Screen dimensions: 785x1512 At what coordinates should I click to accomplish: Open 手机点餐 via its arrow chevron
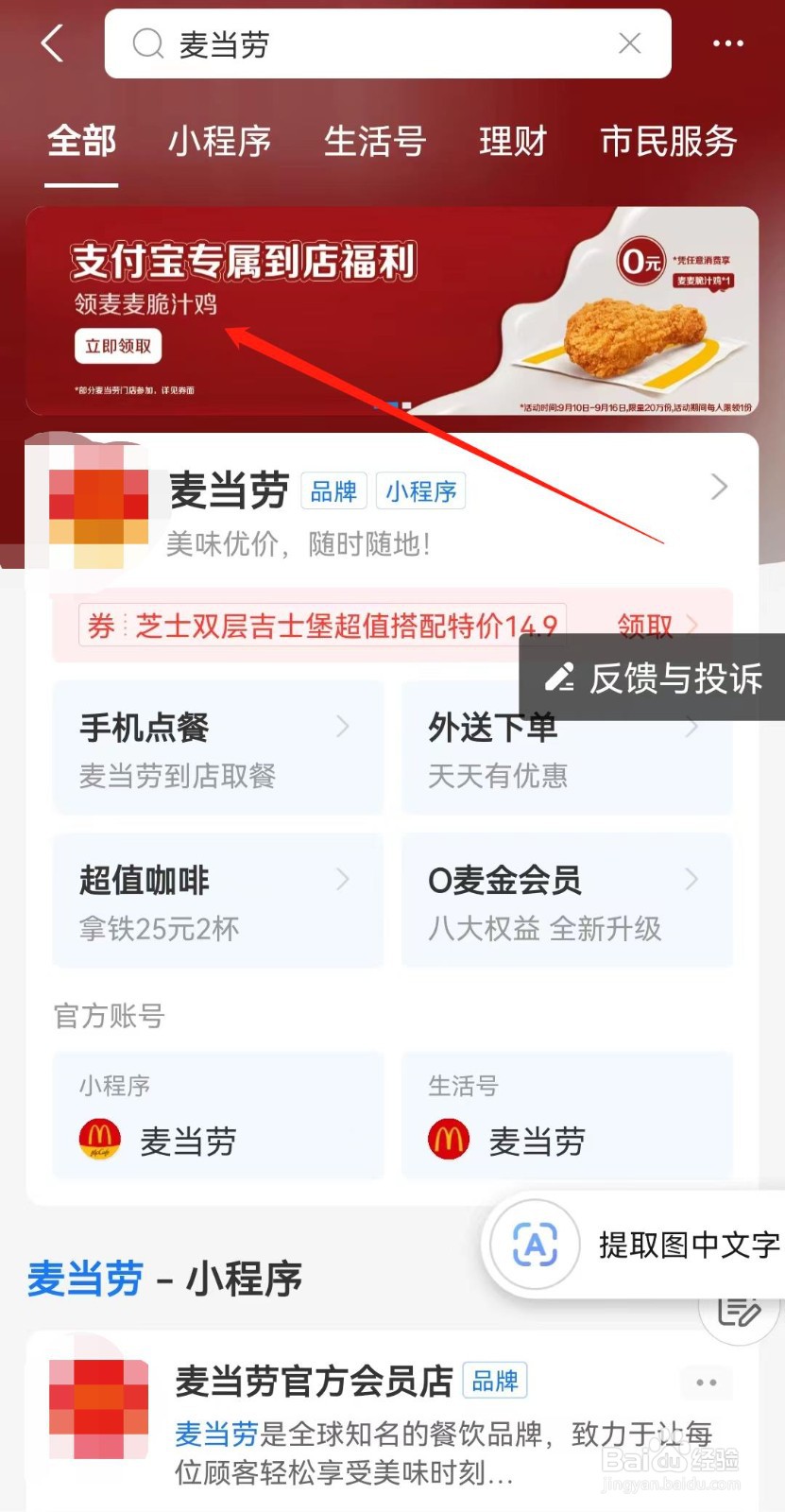point(344,727)
